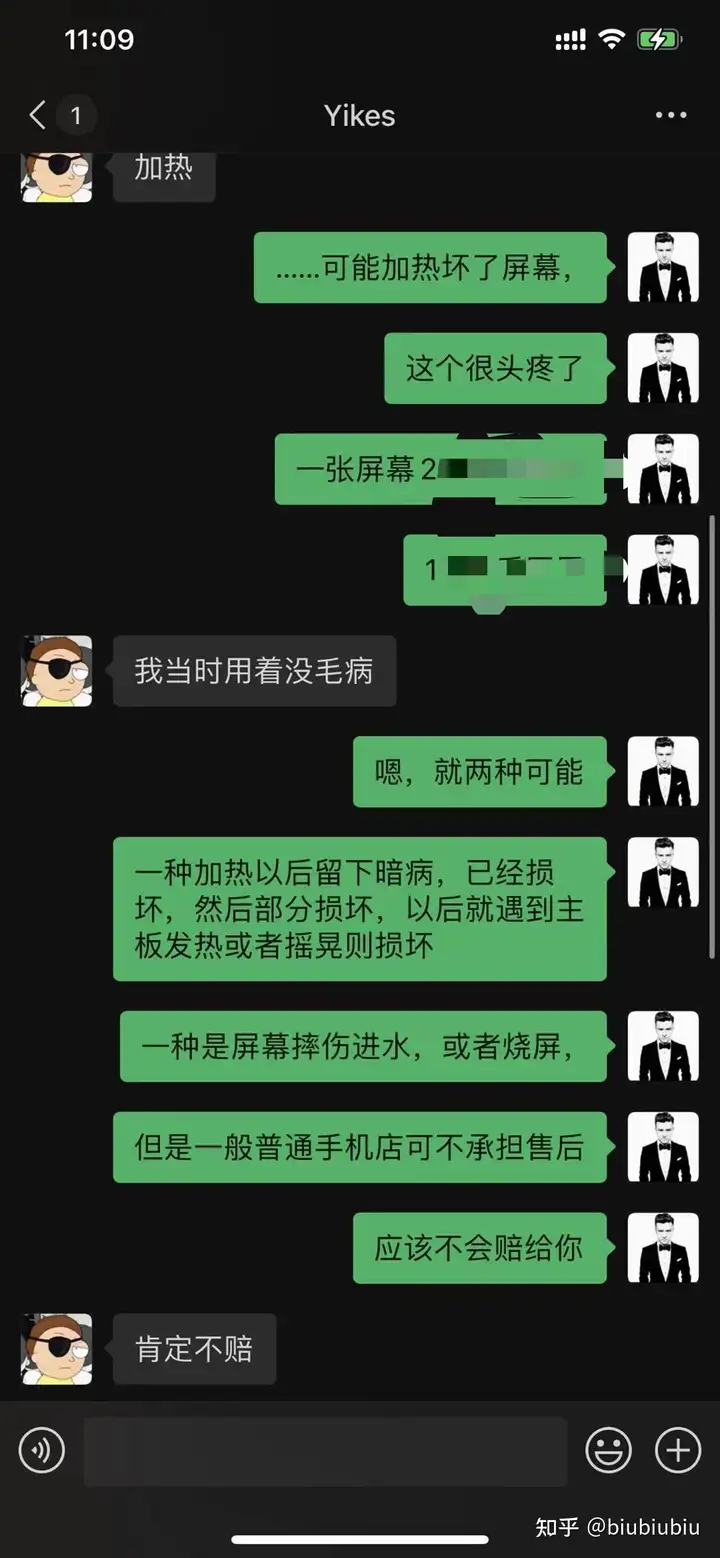Open the plus attachments menu

pos(677,1449)
